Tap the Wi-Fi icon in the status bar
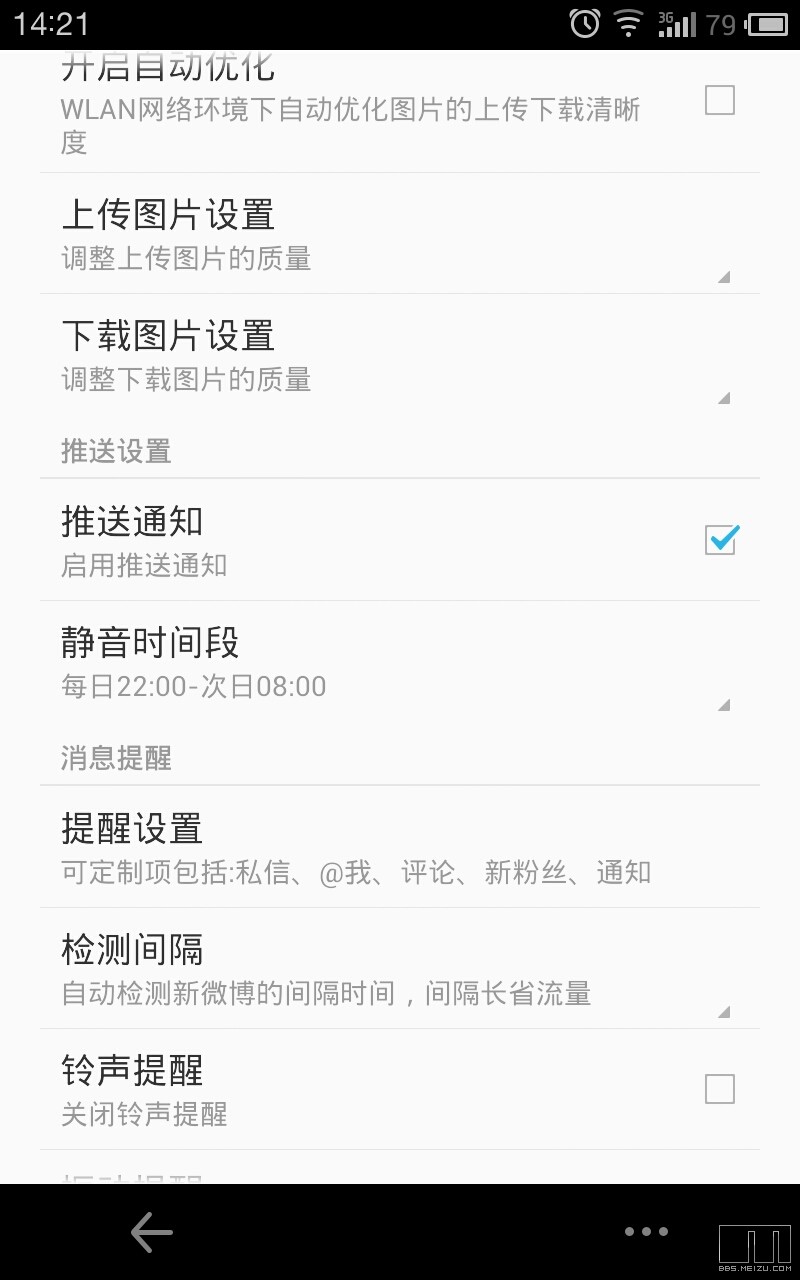The image size is (800, 1280). pyautogui.click(x=627, y=23)
